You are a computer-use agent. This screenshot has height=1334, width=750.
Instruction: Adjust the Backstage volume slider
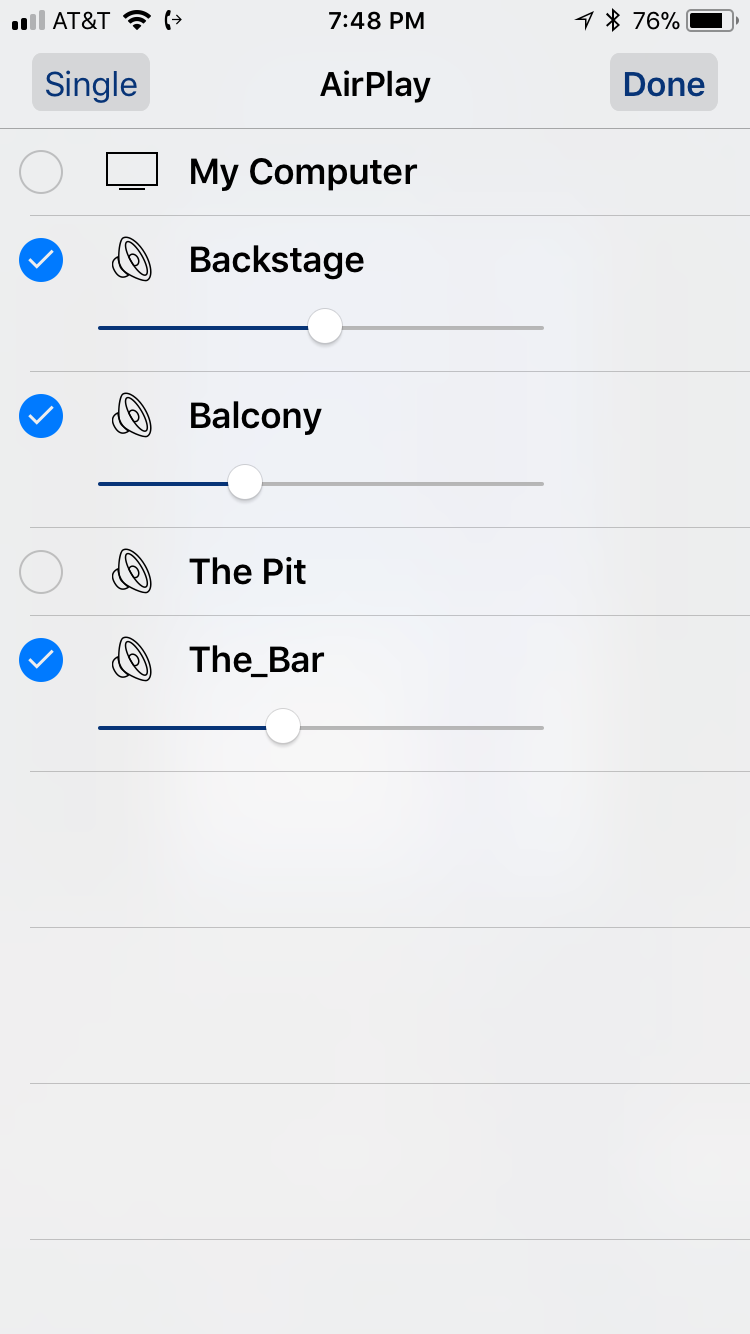click(x=324, y=326)
